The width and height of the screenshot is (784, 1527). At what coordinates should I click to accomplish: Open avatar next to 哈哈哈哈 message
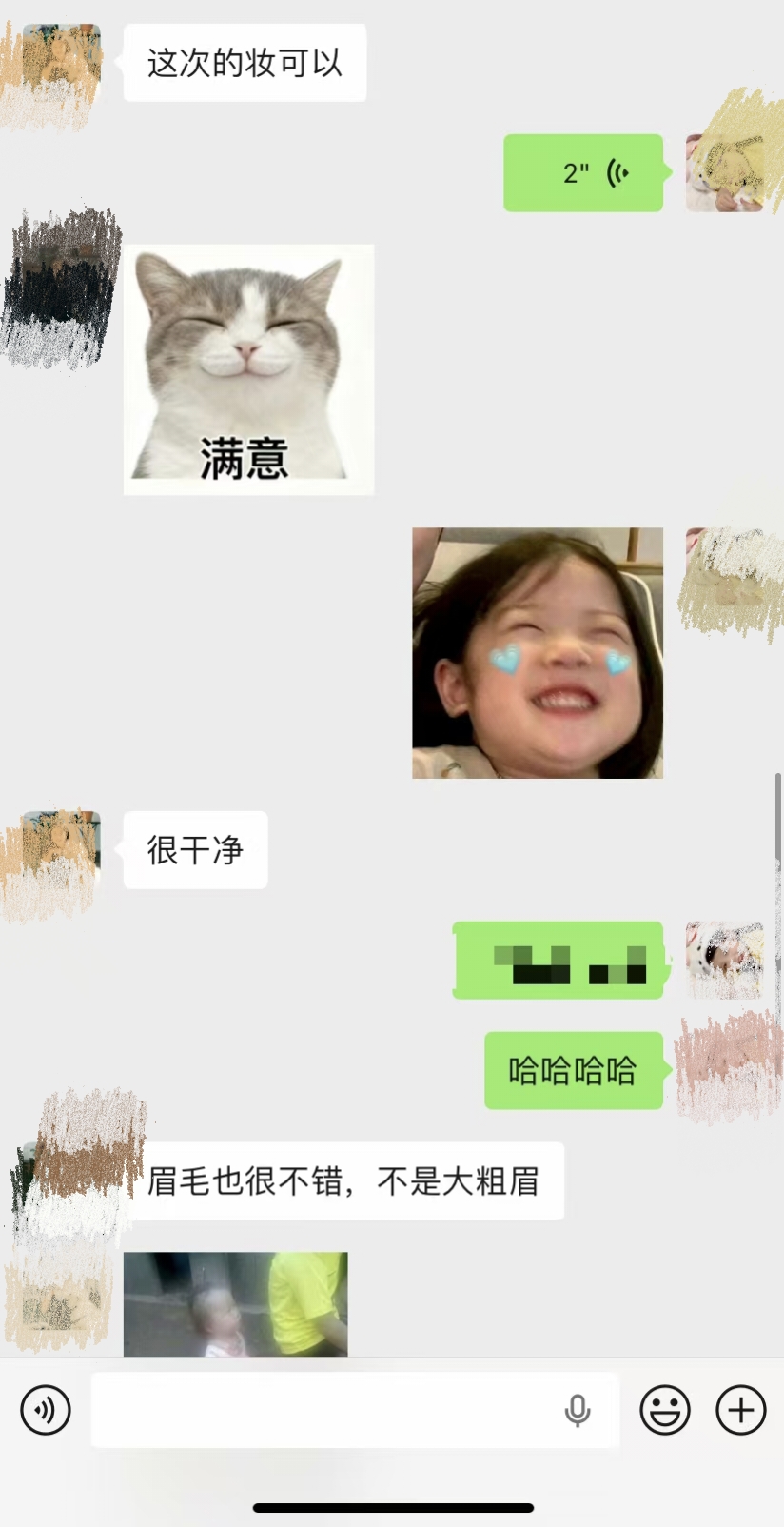pyautogui.click(x=724, y=1070)
